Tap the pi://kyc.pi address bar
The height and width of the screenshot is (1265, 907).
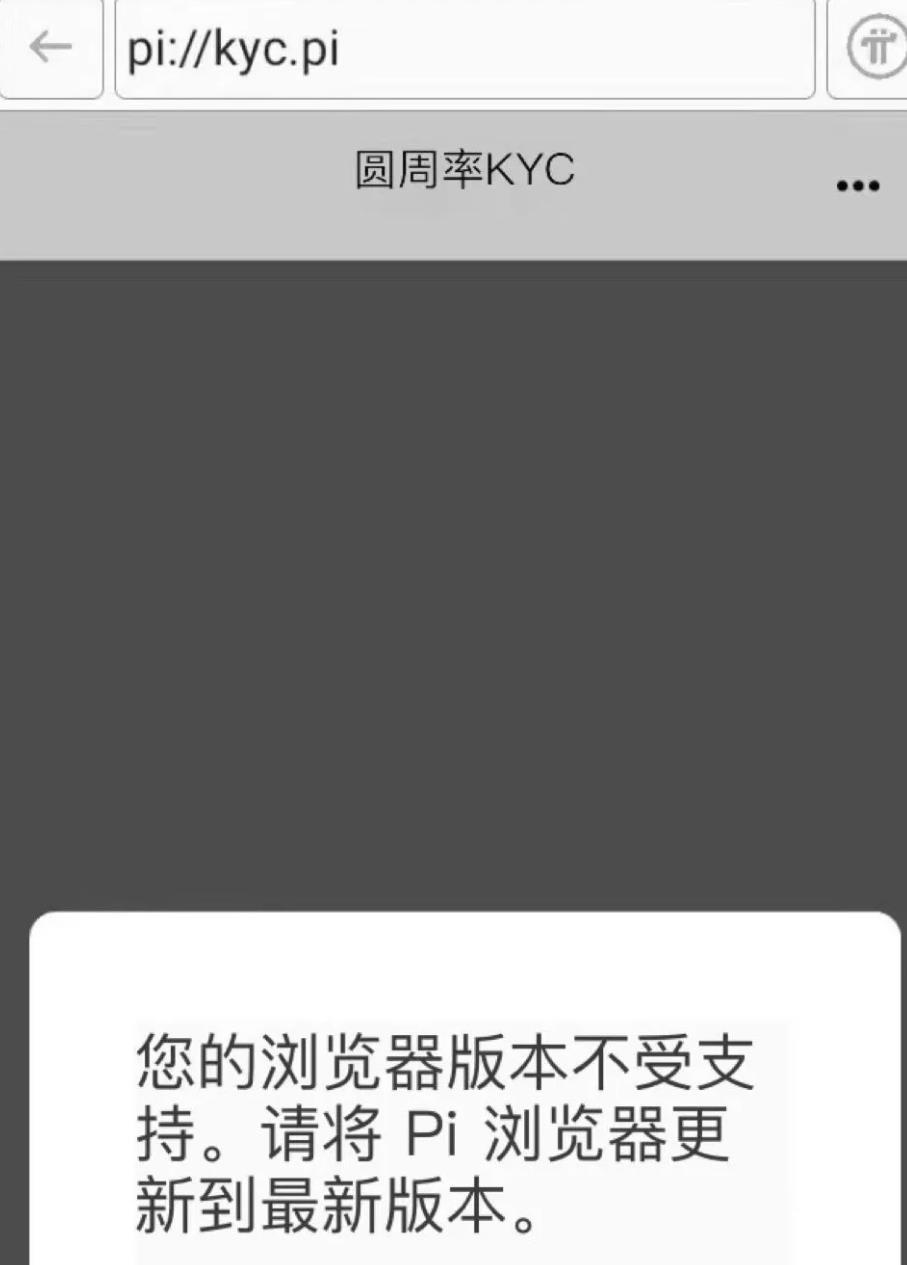pos(465,48)
